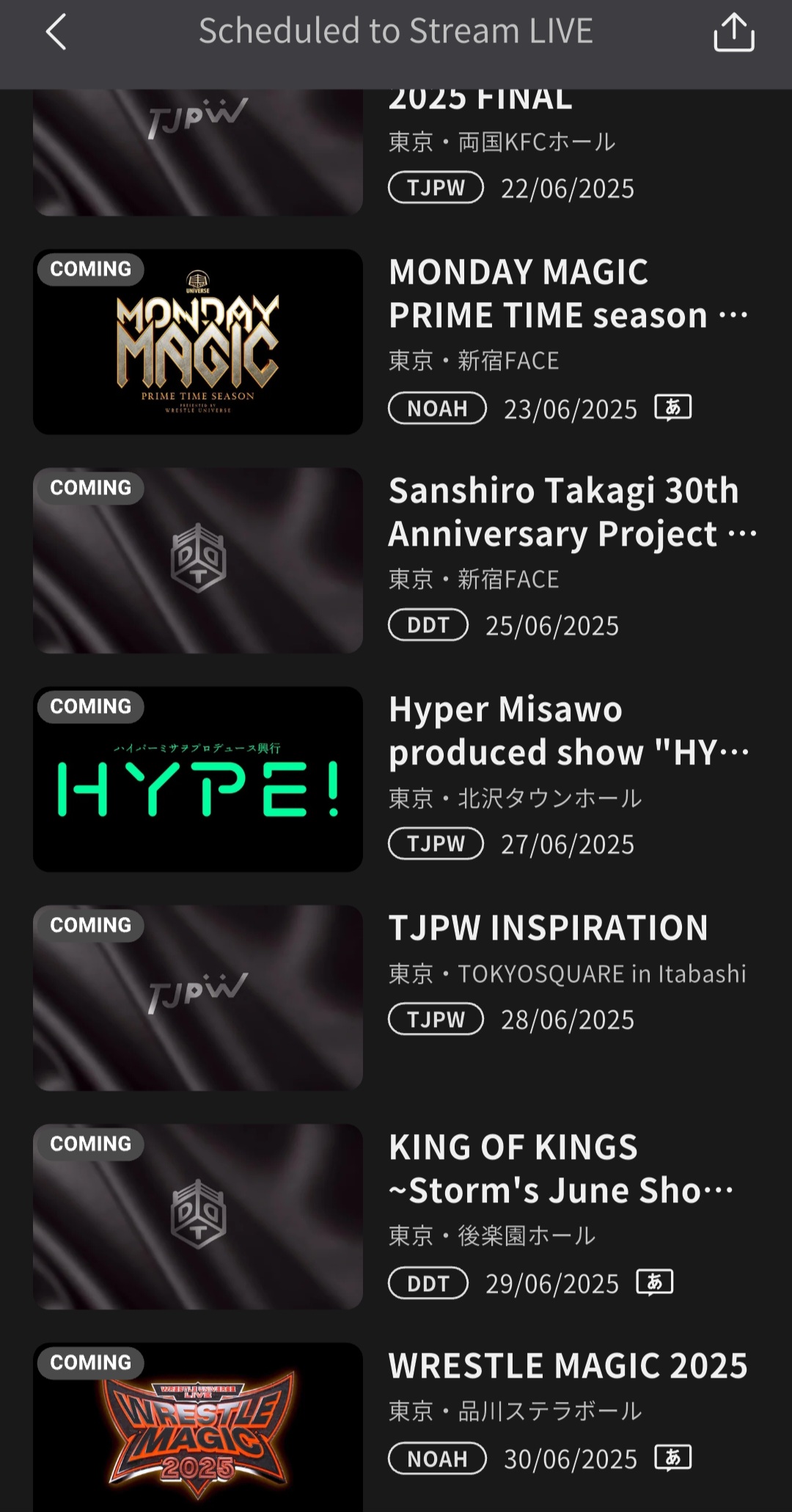This screenshot has height=1512, width=792.
Task: Go back using the top-left arrow
Action: [56, 33]
